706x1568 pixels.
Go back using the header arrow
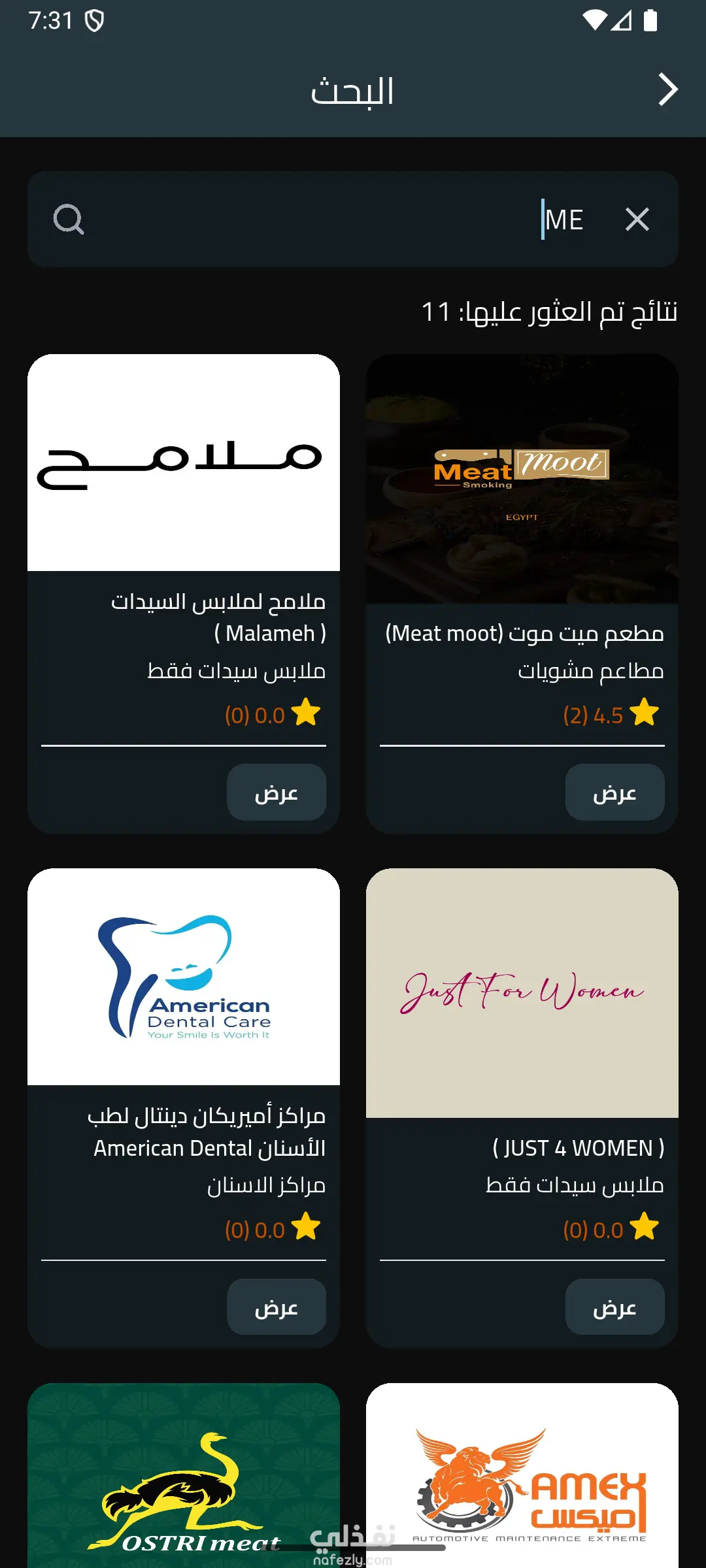point(667,90)
